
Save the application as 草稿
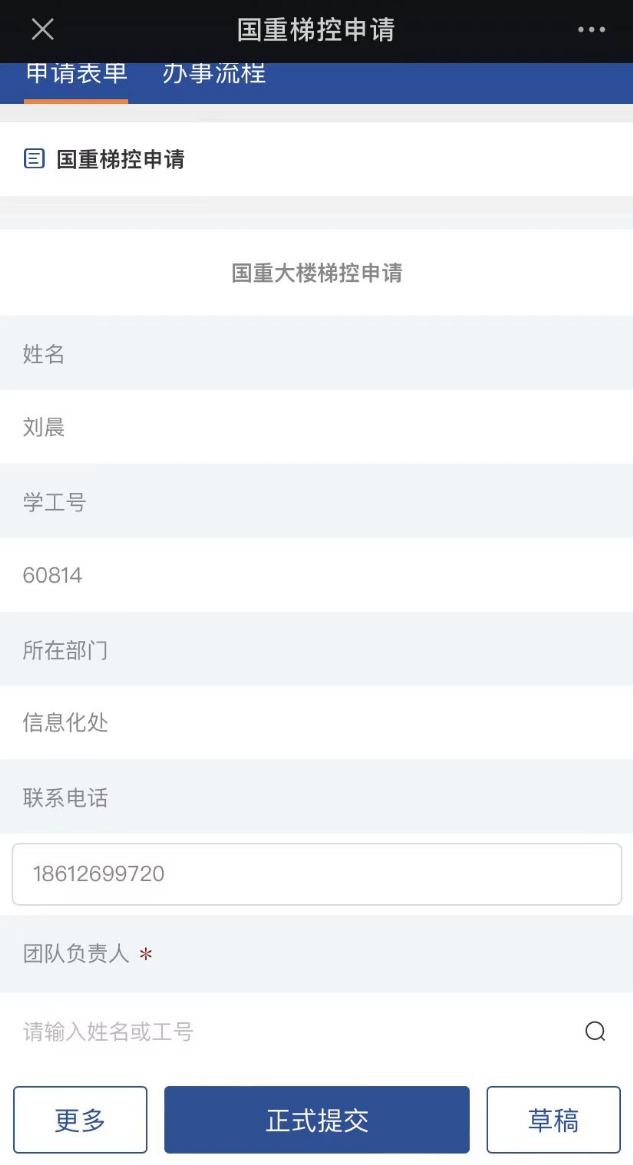pyautogui.click(x=553, y=1120)
